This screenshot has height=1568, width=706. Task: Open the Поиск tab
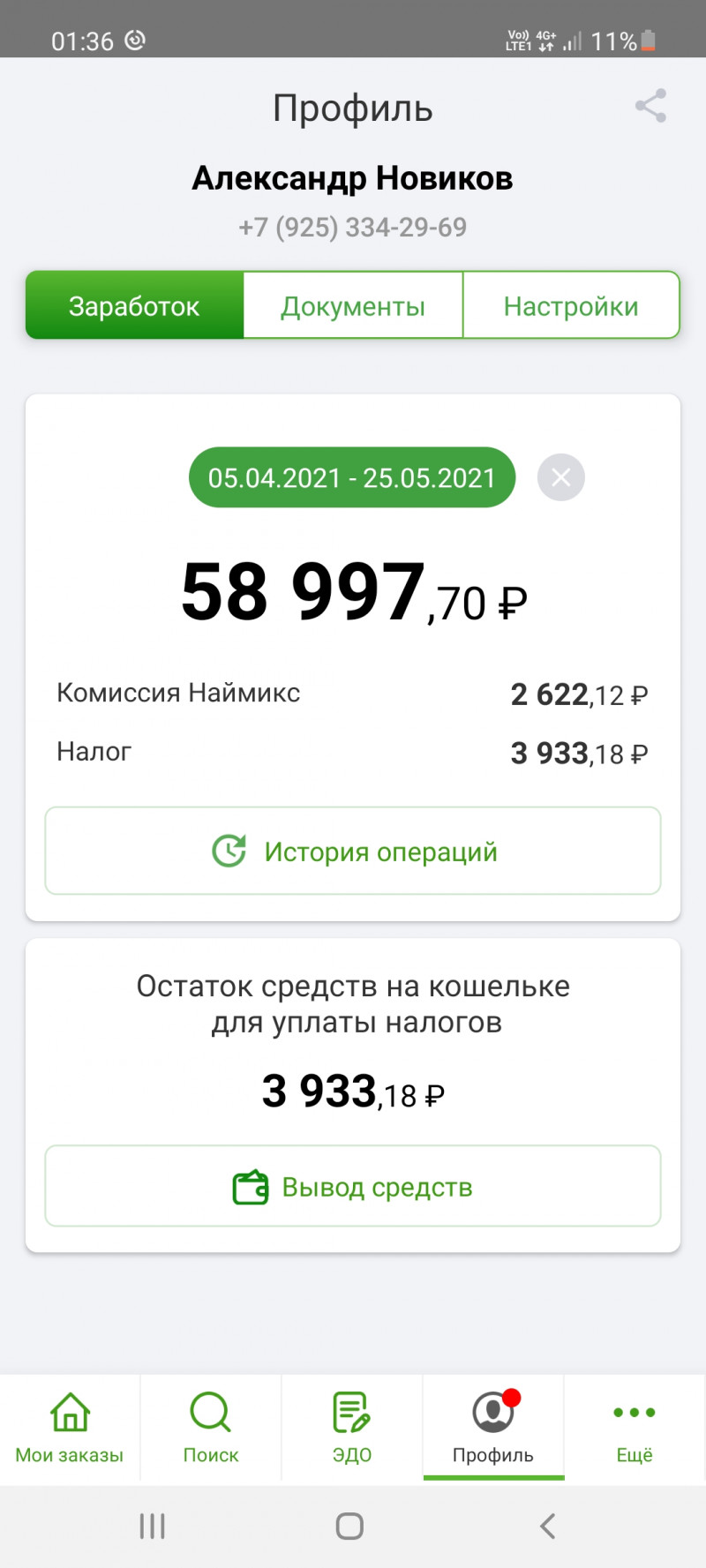211,1428
